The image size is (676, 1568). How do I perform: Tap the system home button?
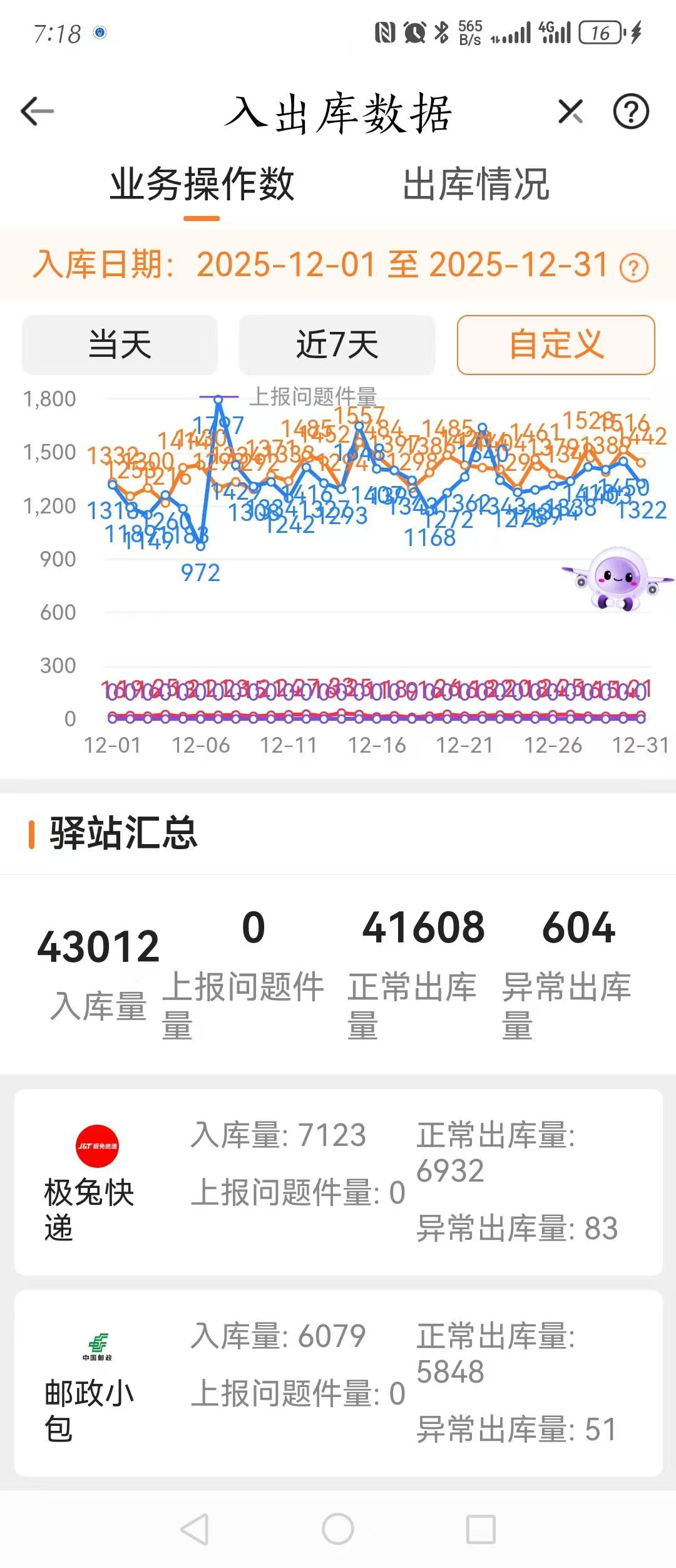click(338, 1529)
